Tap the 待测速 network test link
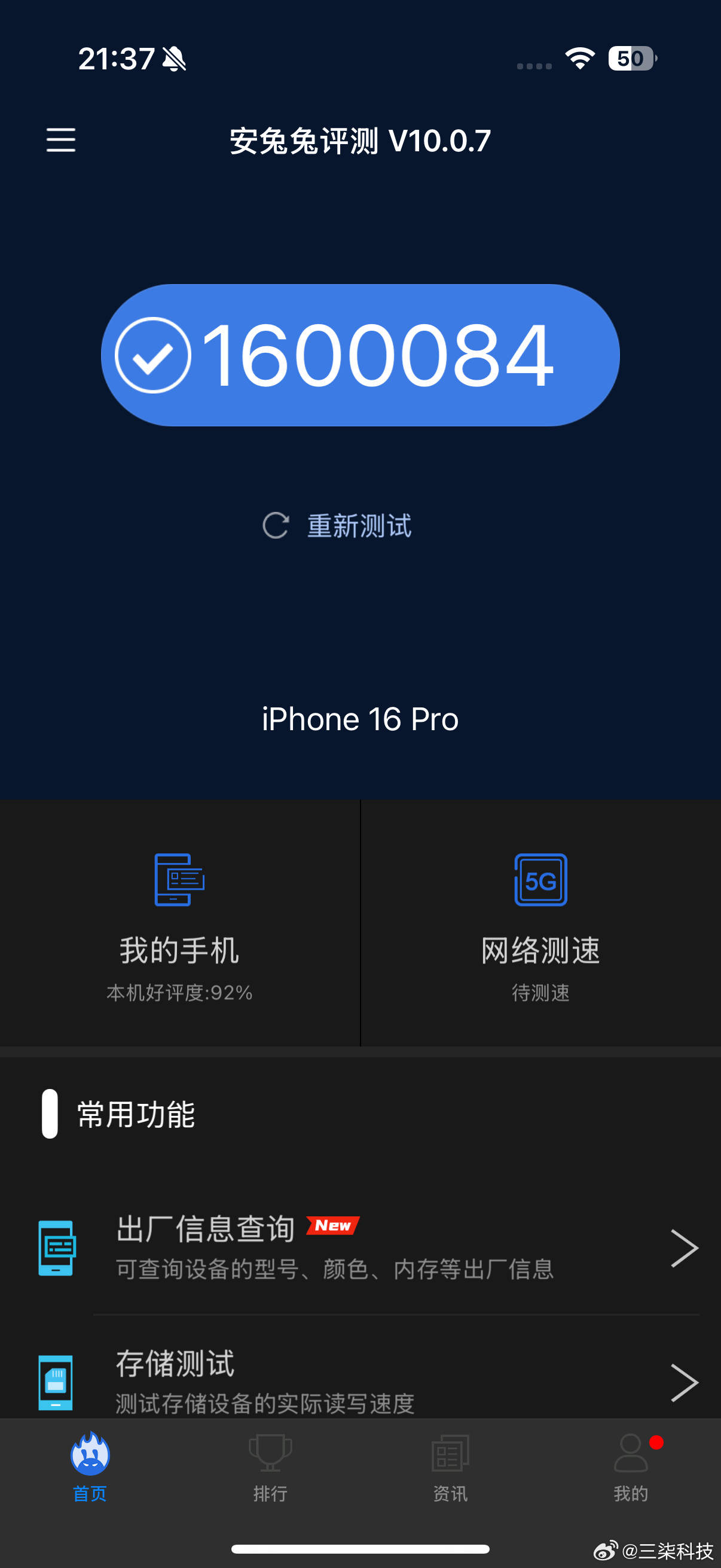Screen dimensions: 721x1568 tap(540, 992)
